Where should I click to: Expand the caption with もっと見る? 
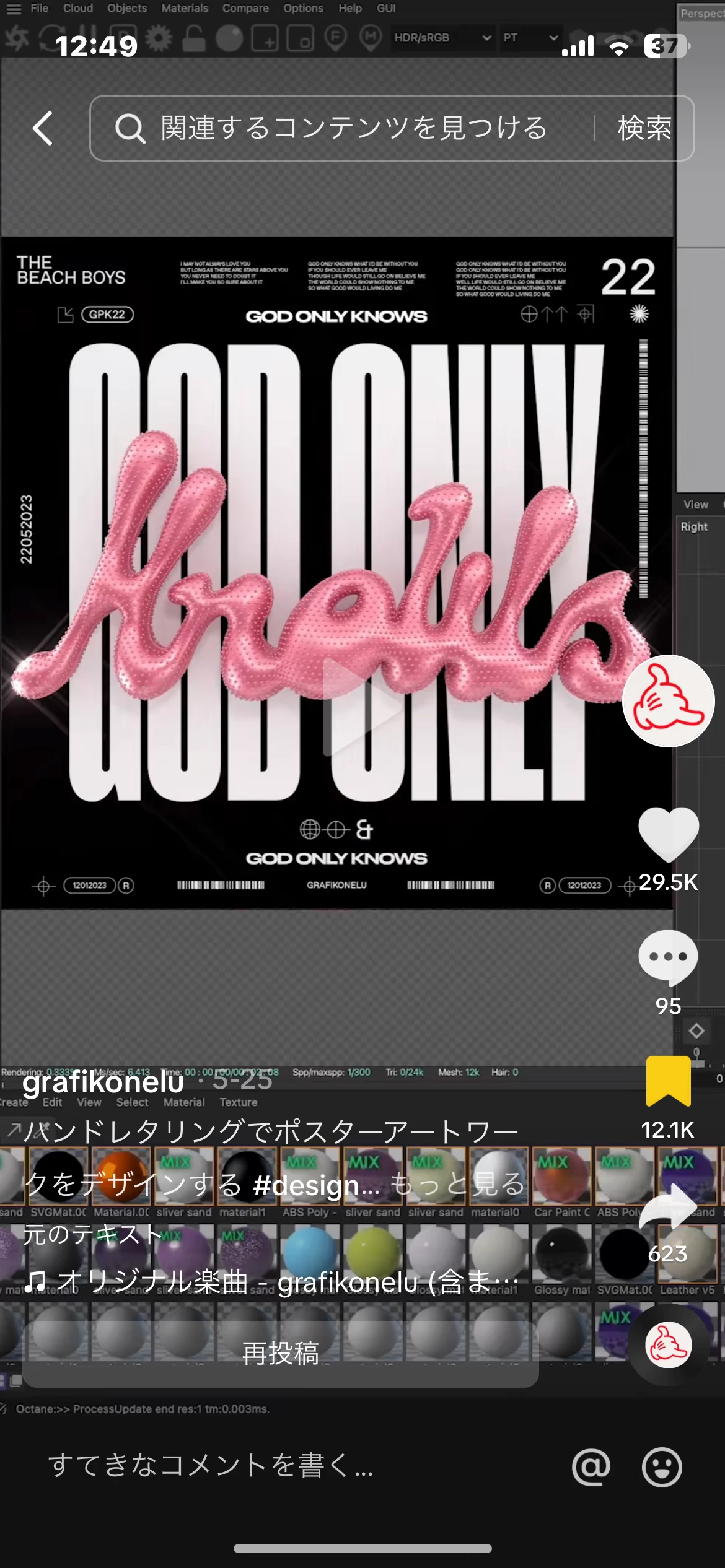pos(457,1184)
